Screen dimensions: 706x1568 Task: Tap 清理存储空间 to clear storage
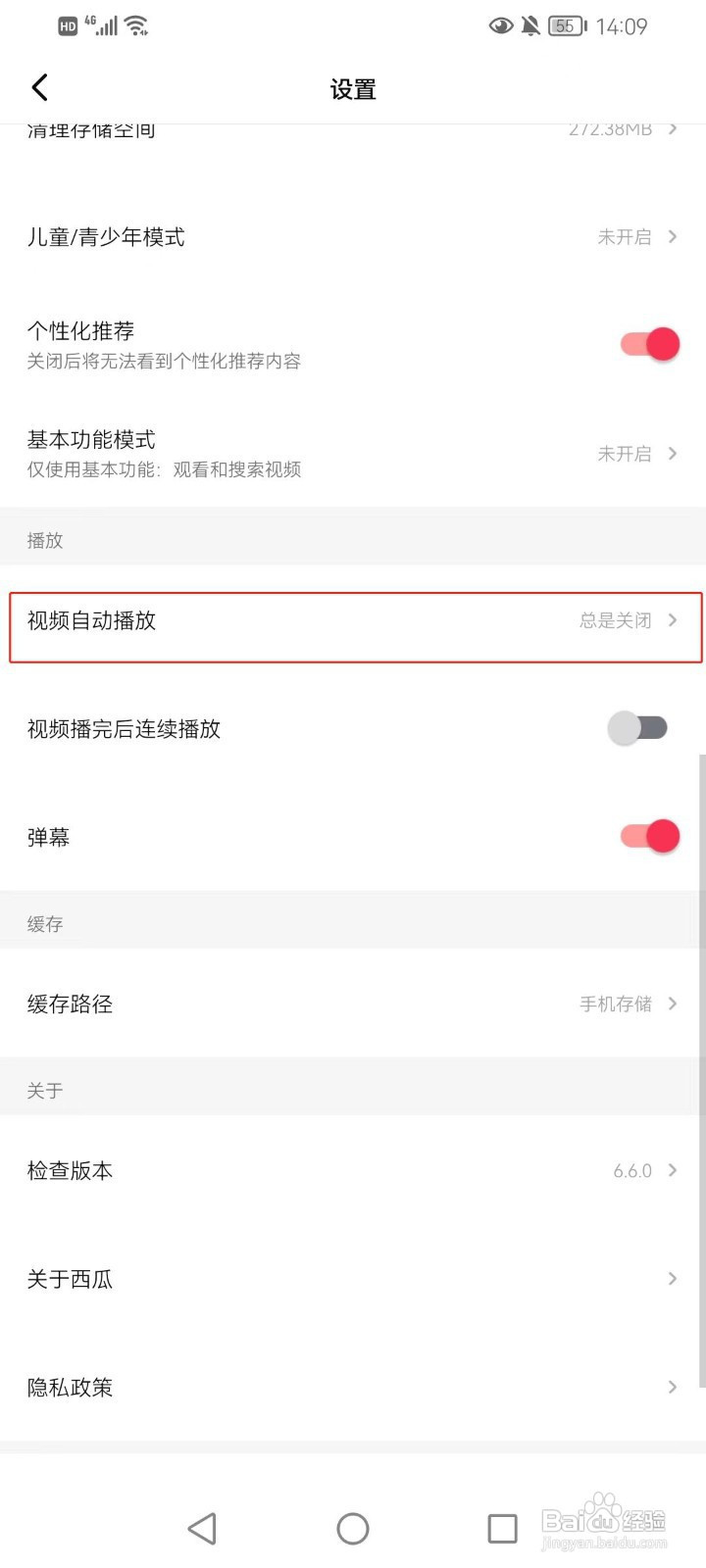point(353,128)
